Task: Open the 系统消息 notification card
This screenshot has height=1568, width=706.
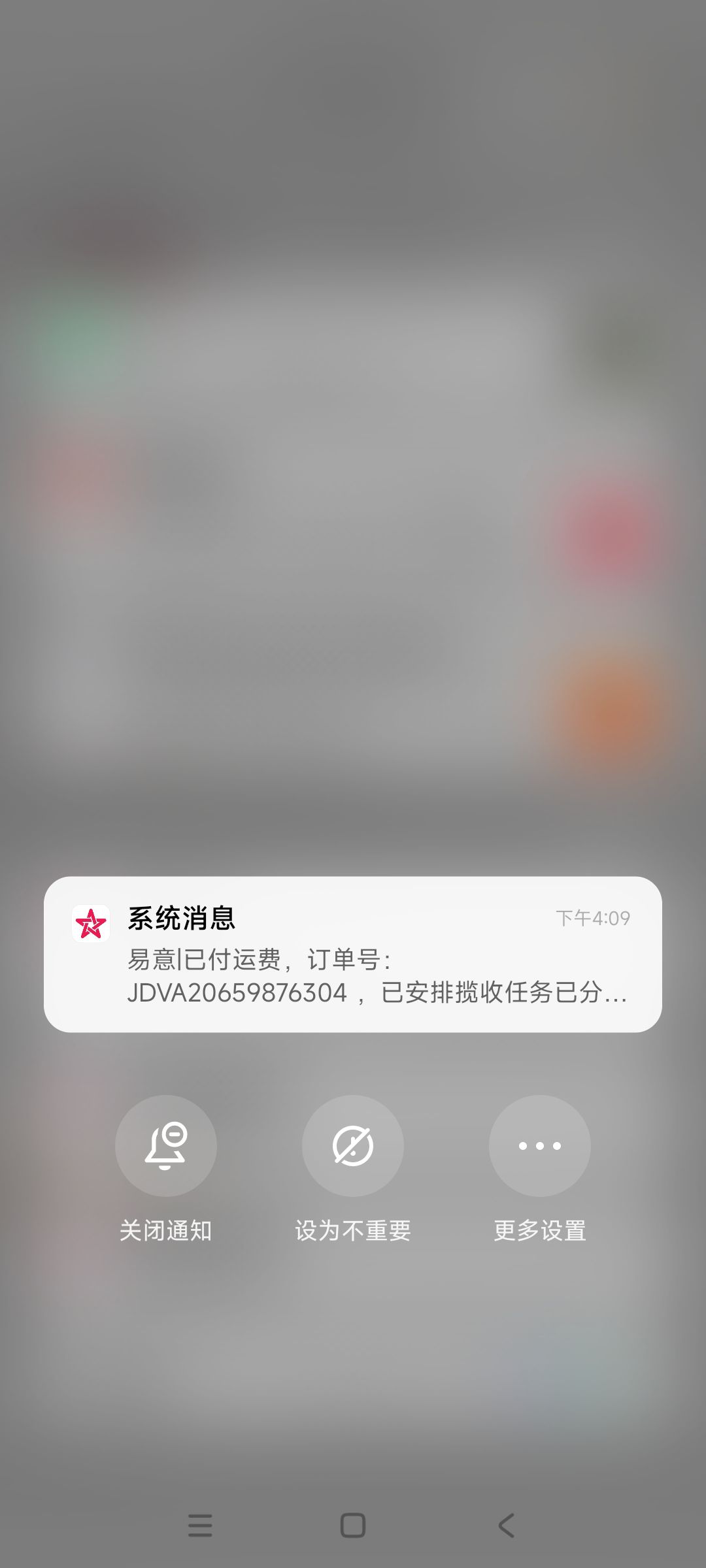Action: point(353,954)
